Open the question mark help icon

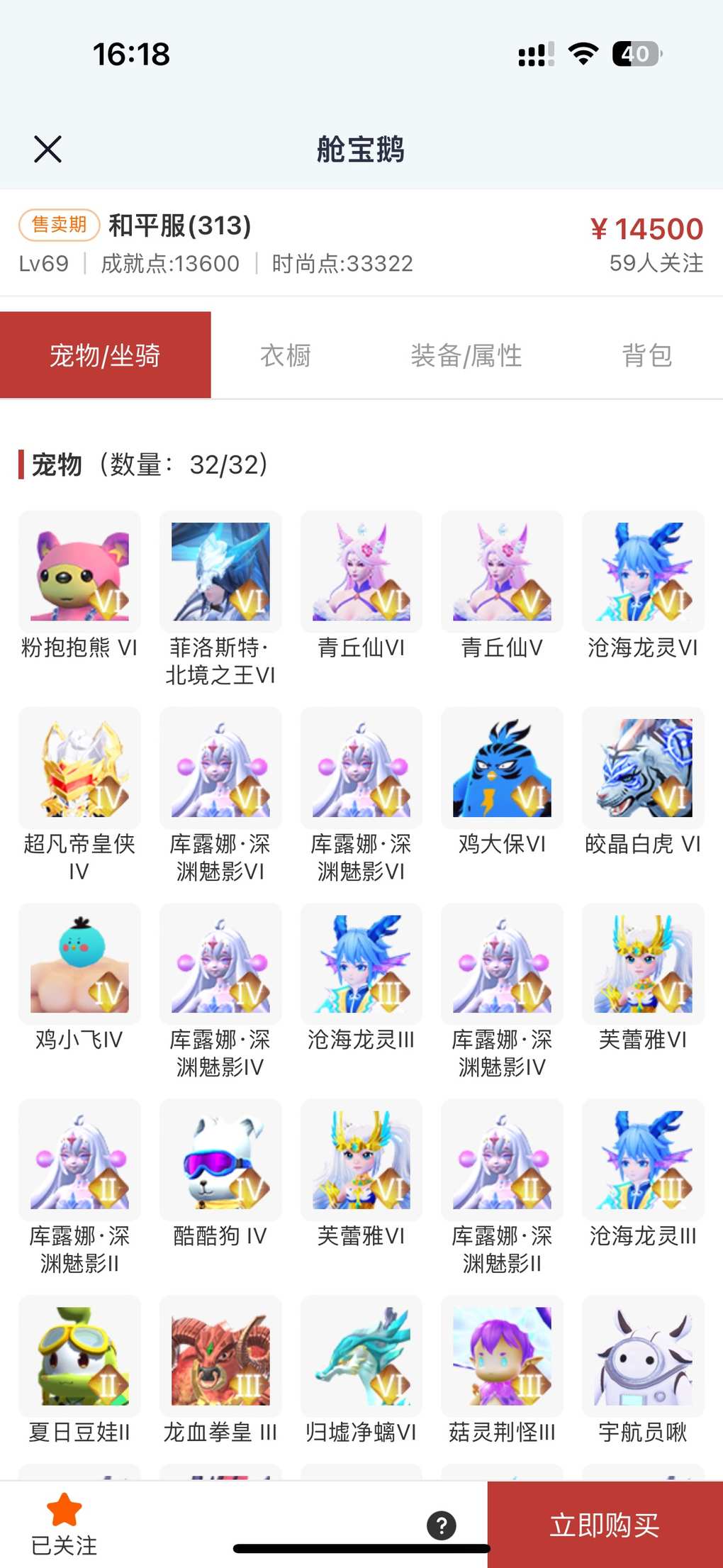tap(442, 1525)
